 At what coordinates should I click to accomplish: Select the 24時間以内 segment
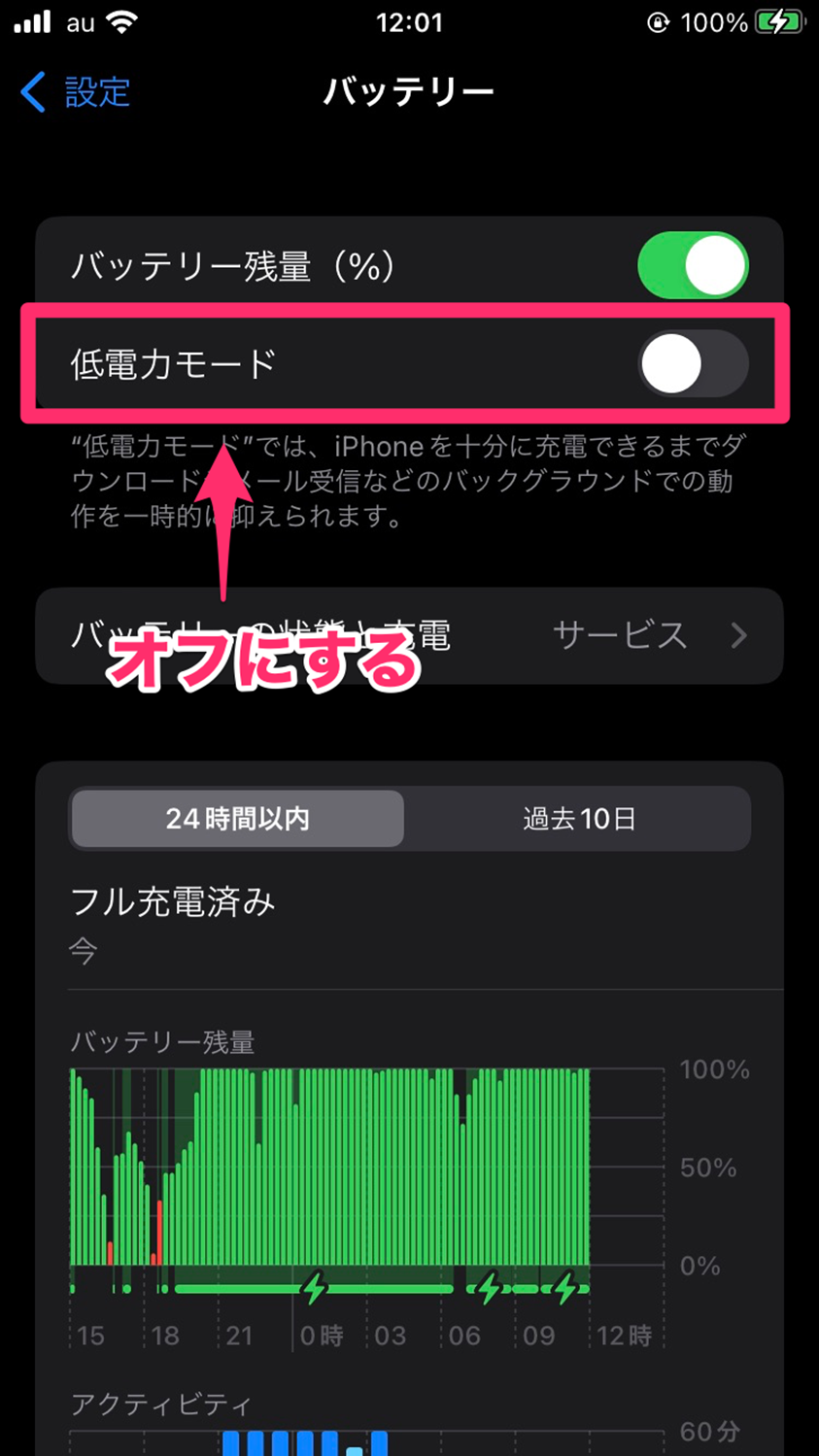237,819
